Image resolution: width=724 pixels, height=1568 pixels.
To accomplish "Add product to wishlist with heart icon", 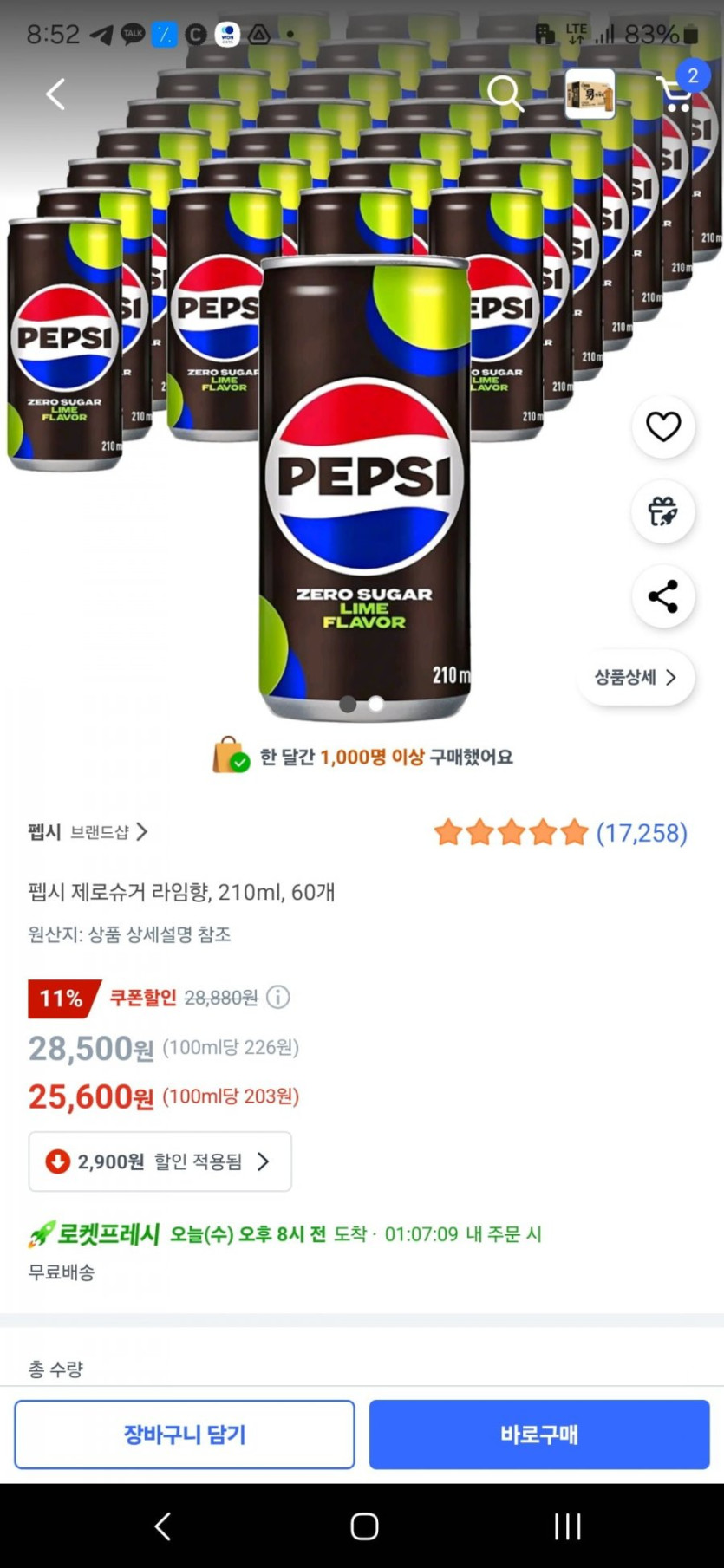I will [x=663, y=426].
